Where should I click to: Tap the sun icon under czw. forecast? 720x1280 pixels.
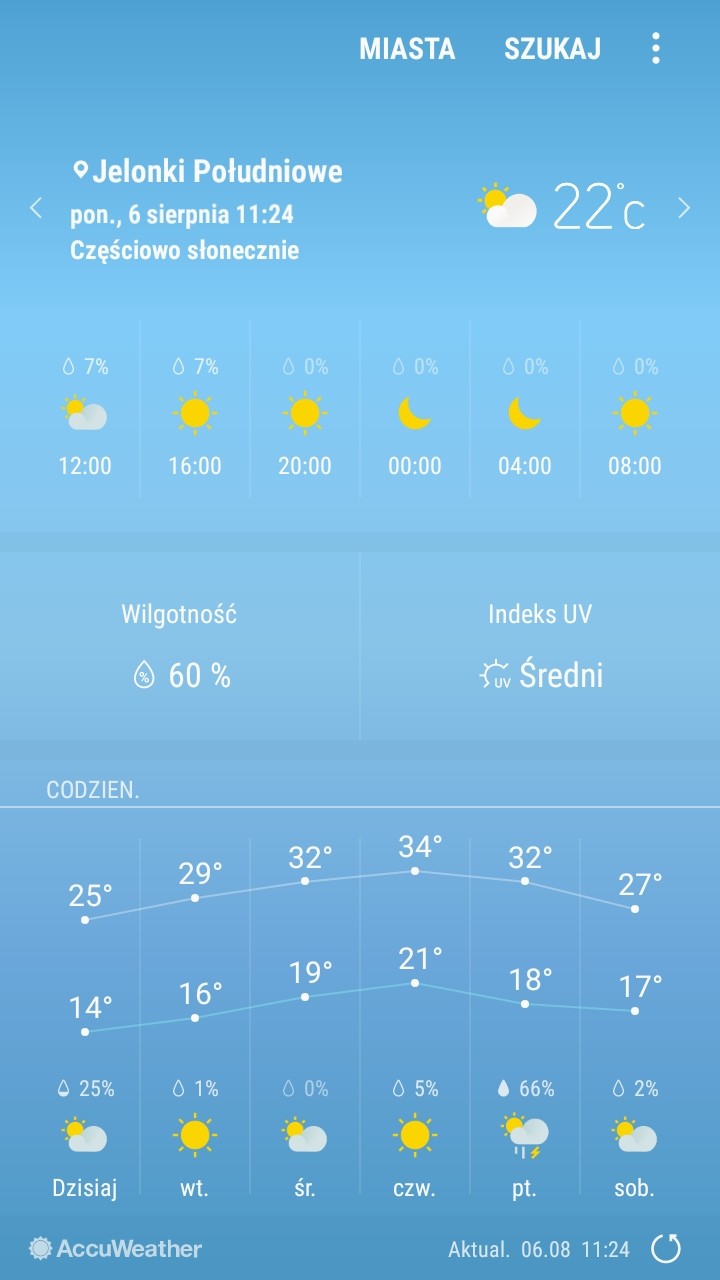coord(415,1136)
